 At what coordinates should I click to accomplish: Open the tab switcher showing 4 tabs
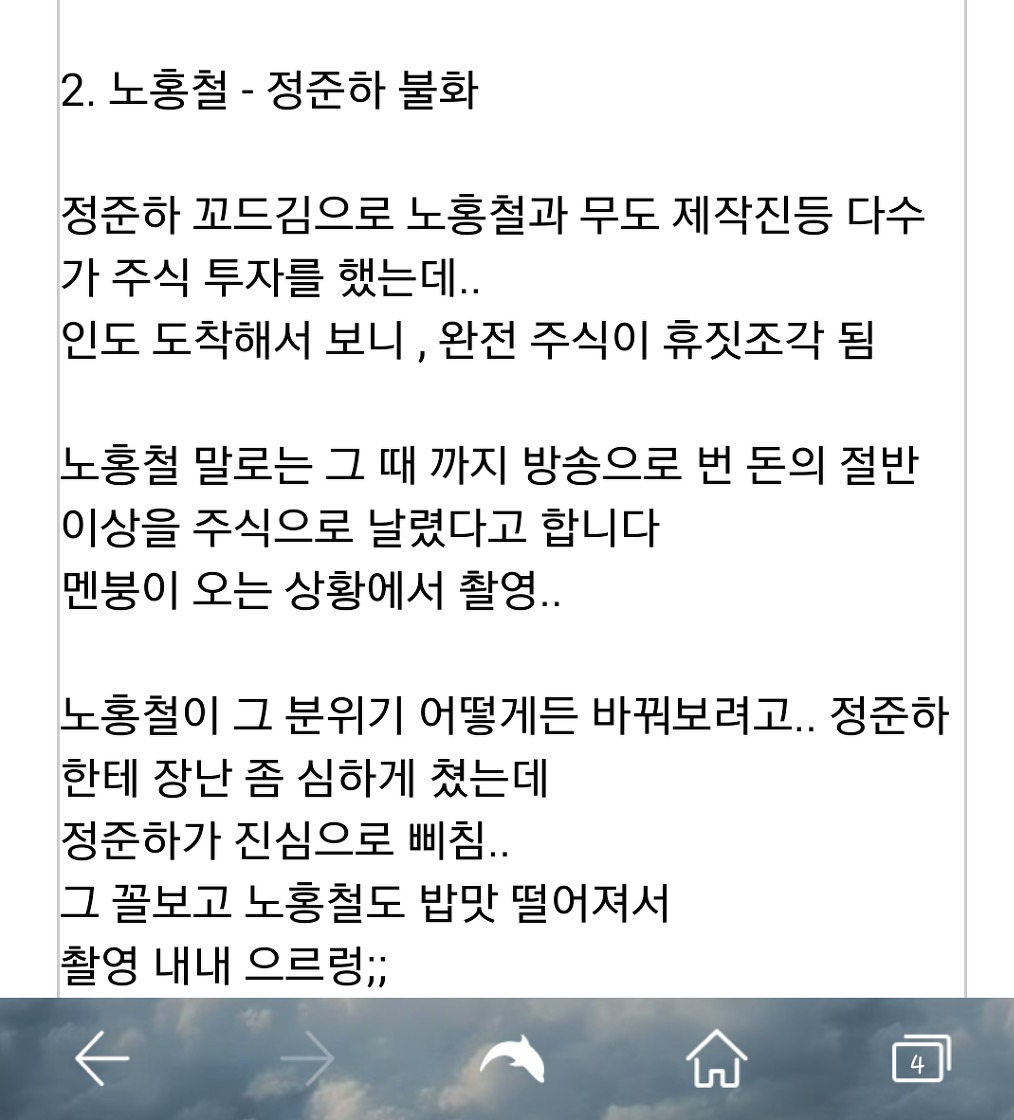click(x=919, y=1058)
